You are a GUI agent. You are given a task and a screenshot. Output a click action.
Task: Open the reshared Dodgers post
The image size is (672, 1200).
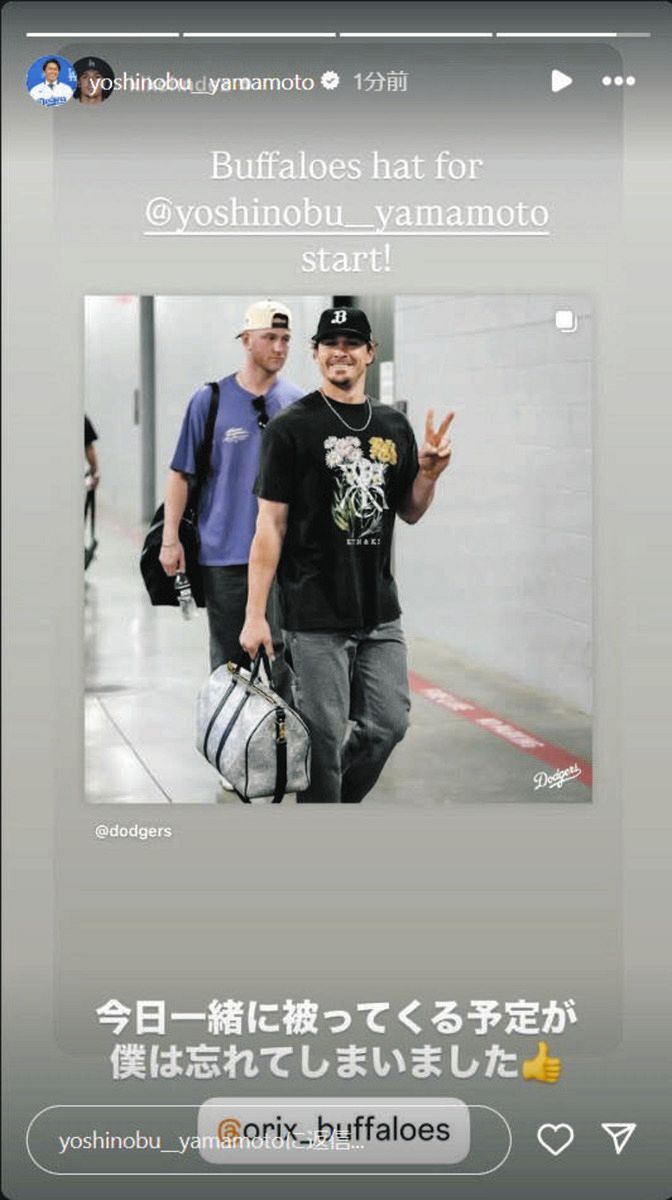click(x=338, y=548)
